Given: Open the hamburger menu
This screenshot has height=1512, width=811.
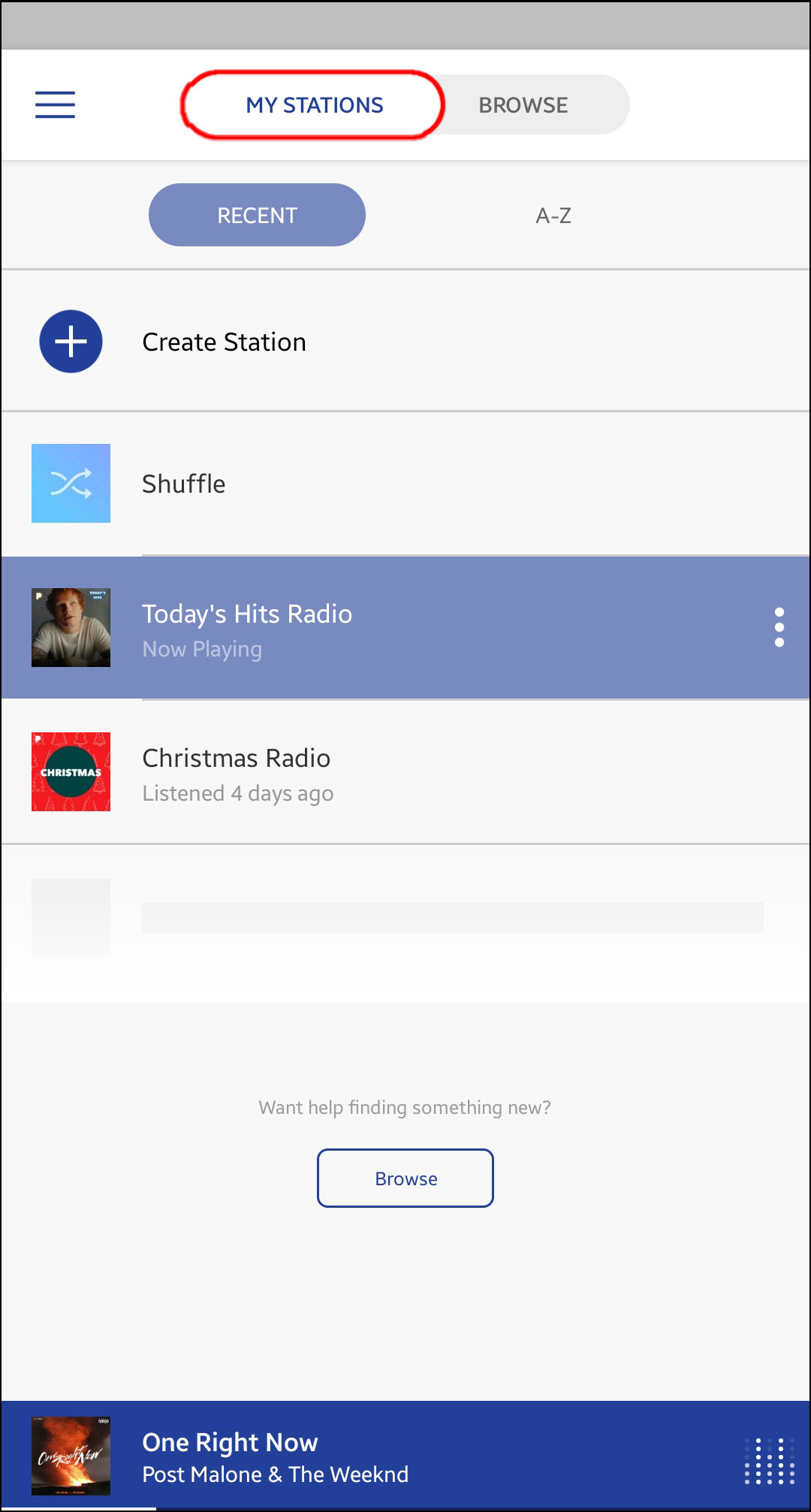Looking at the screenshot, I should [55, 104].
